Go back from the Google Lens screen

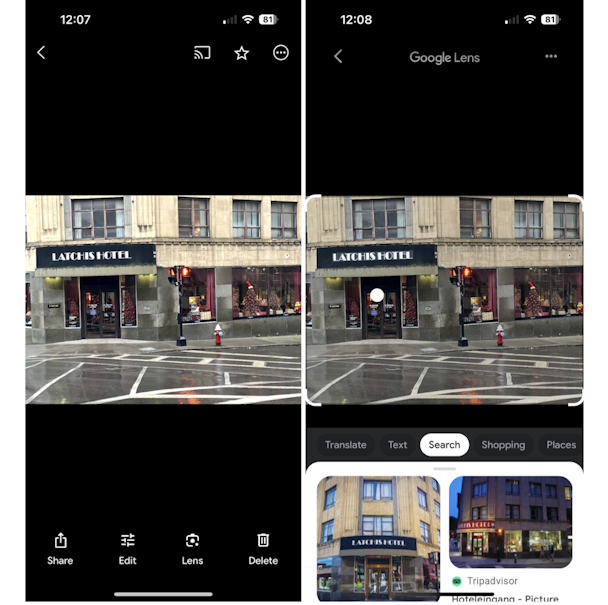[338, 57]
